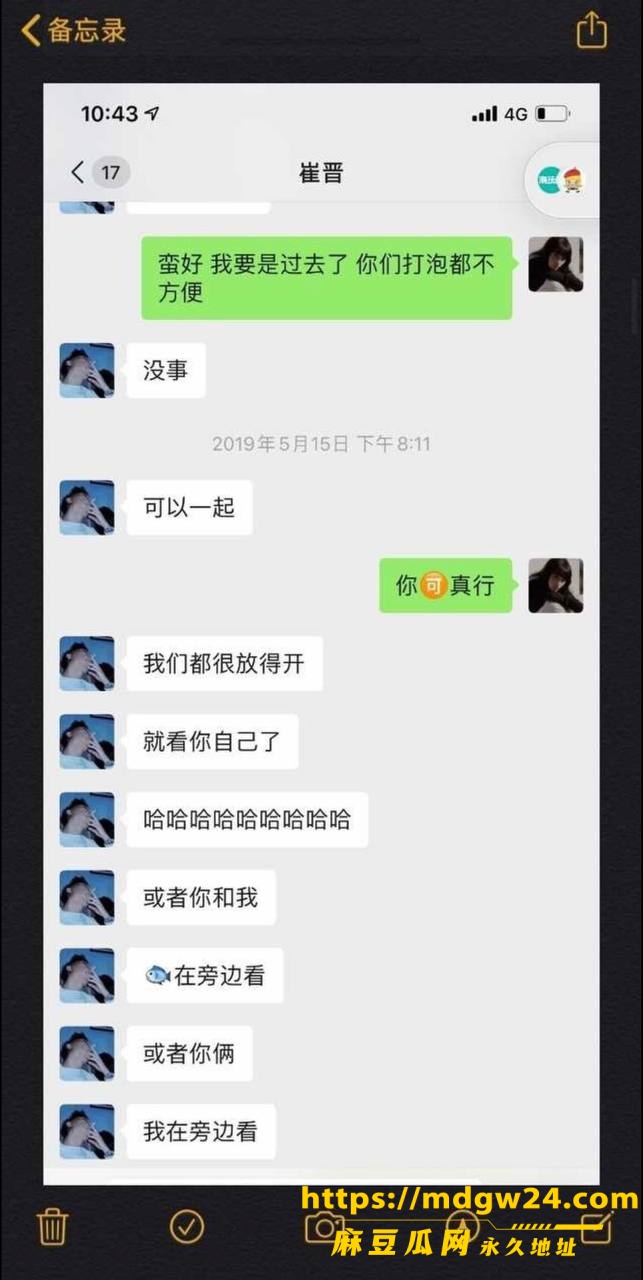This screenshot has width=643, height=1280.
Task: Open the camera attachment option
Action: tap(324, 1226)
